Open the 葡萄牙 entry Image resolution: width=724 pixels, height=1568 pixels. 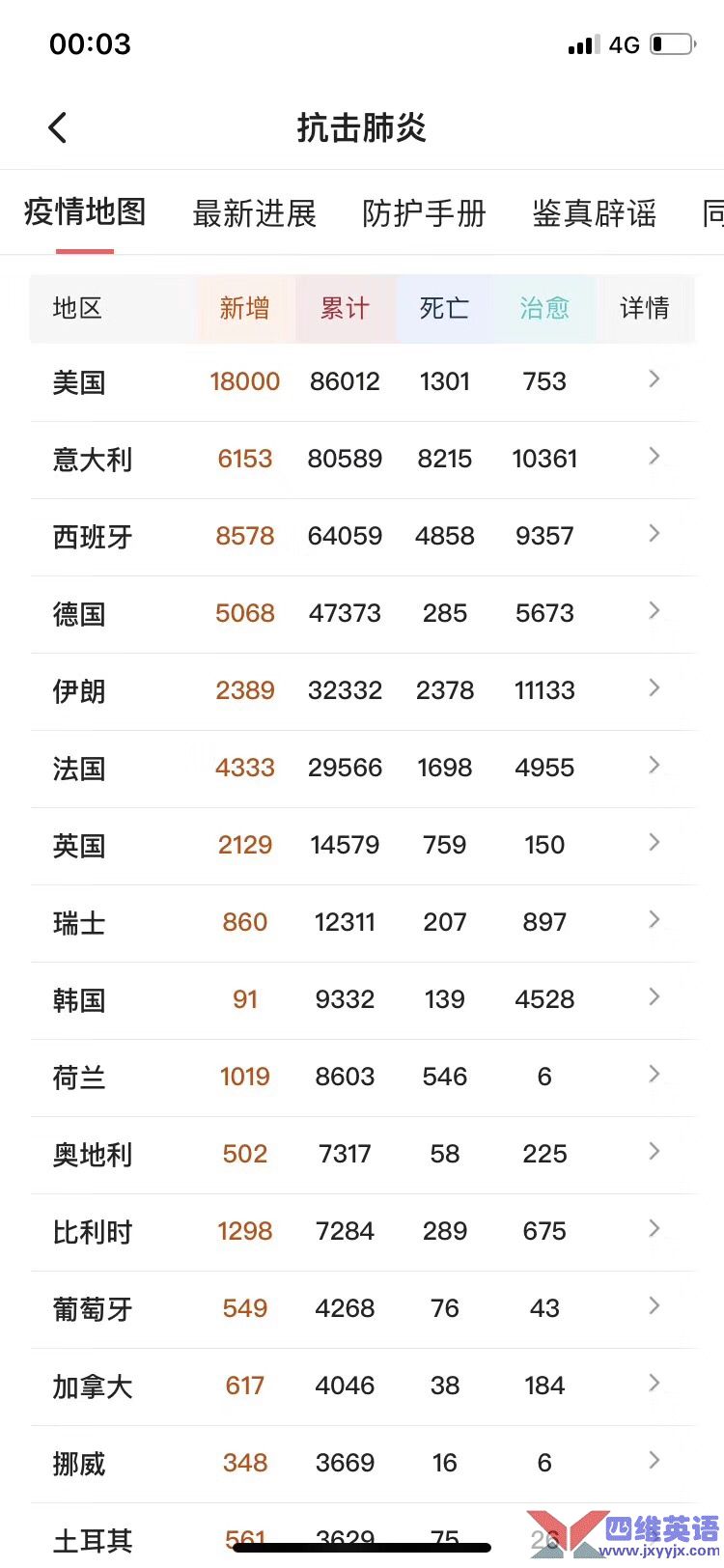pyautogui.click(x=363, y=1309)
